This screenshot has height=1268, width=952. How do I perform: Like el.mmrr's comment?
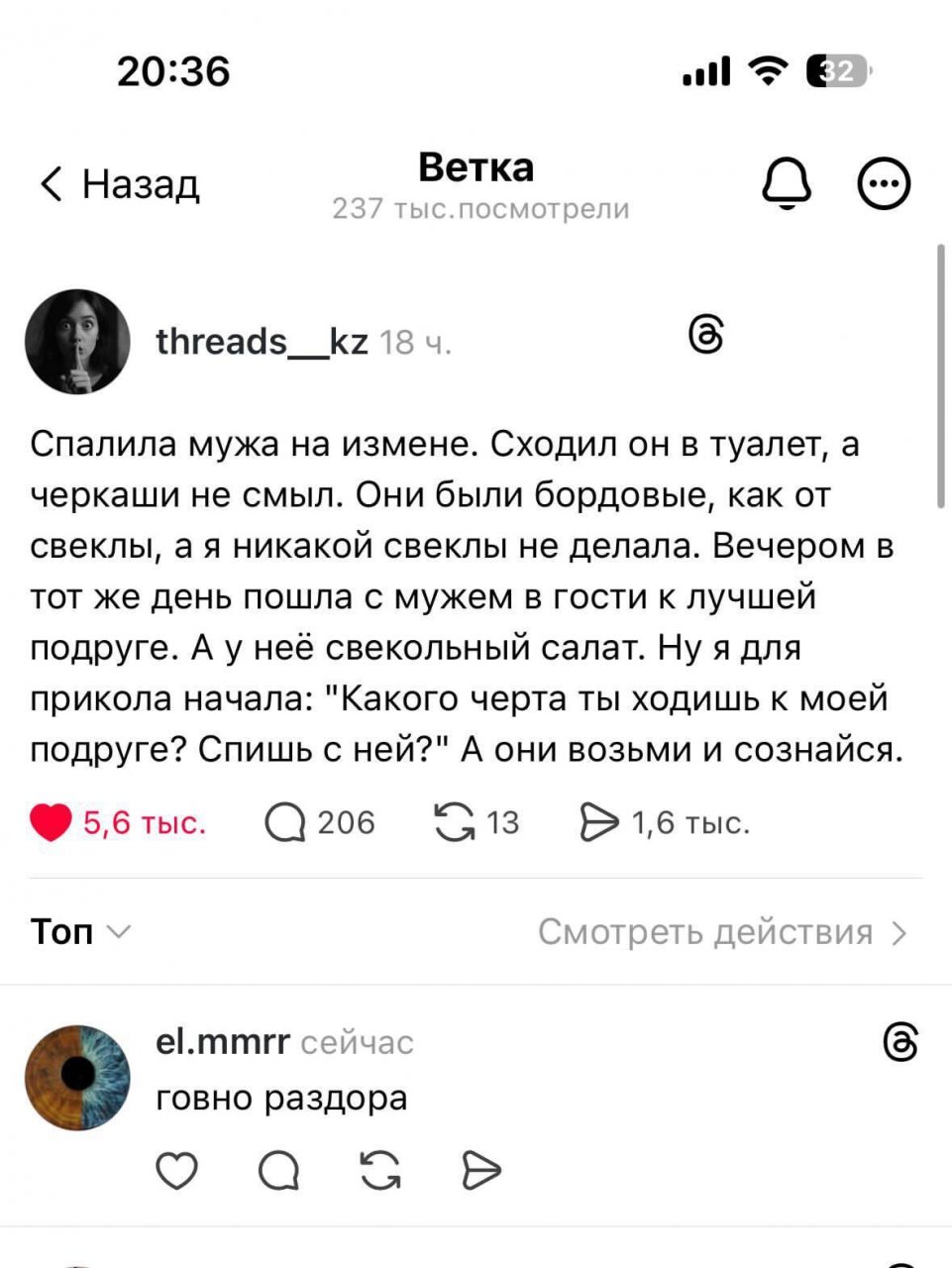click(x=178, y=1172)
